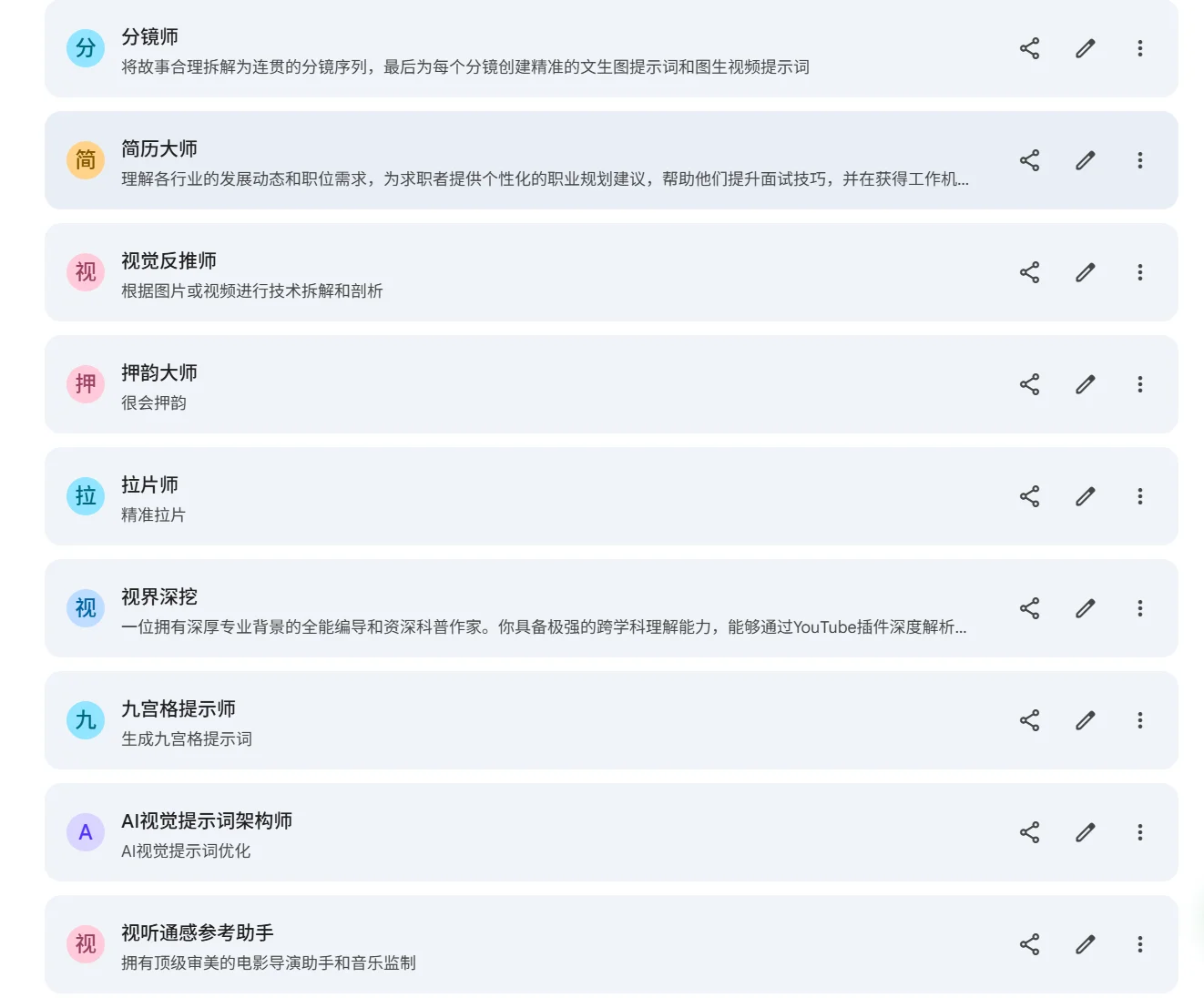The image size is (1204, 998).
Task: Open more options for 视觉反推师
Action: [x=1139, y=272]
